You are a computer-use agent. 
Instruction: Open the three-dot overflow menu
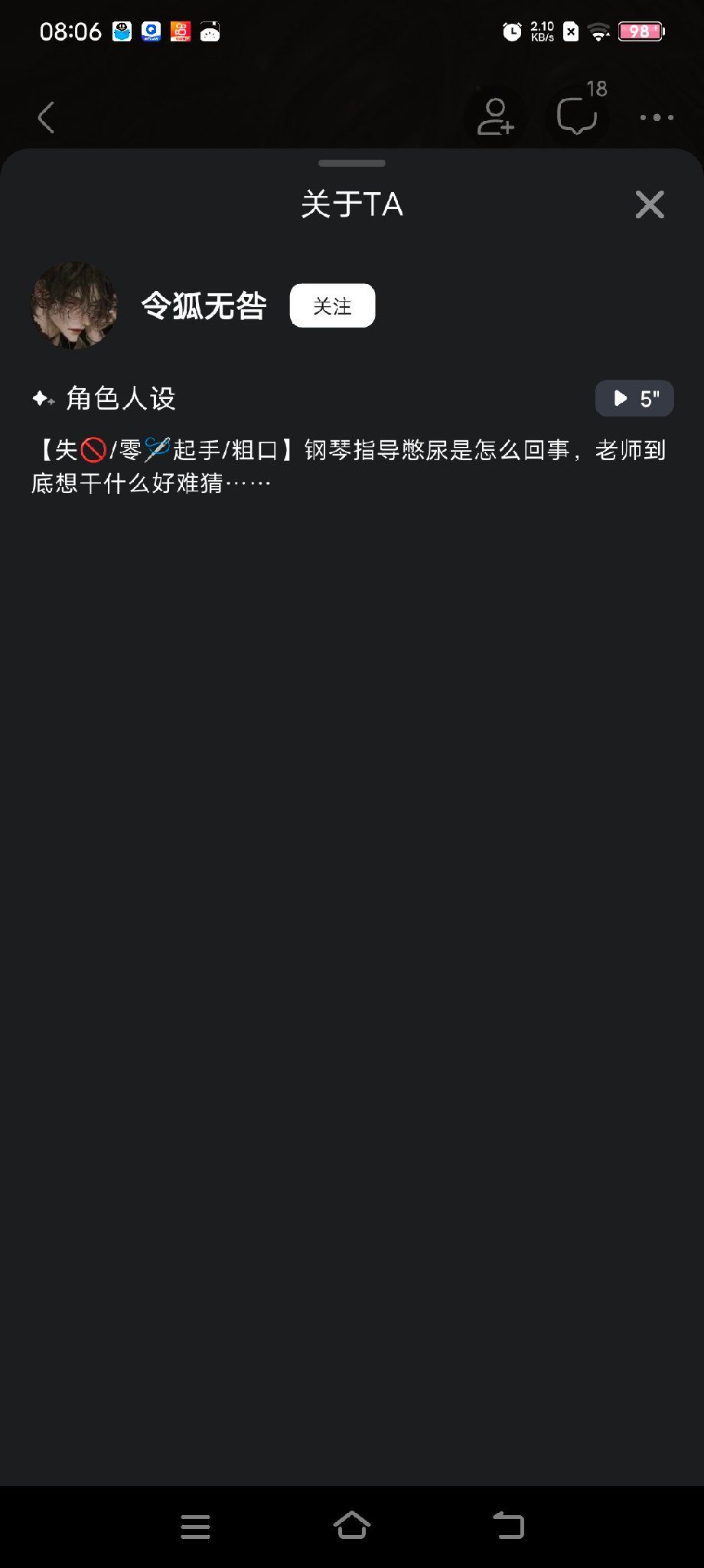657,117
